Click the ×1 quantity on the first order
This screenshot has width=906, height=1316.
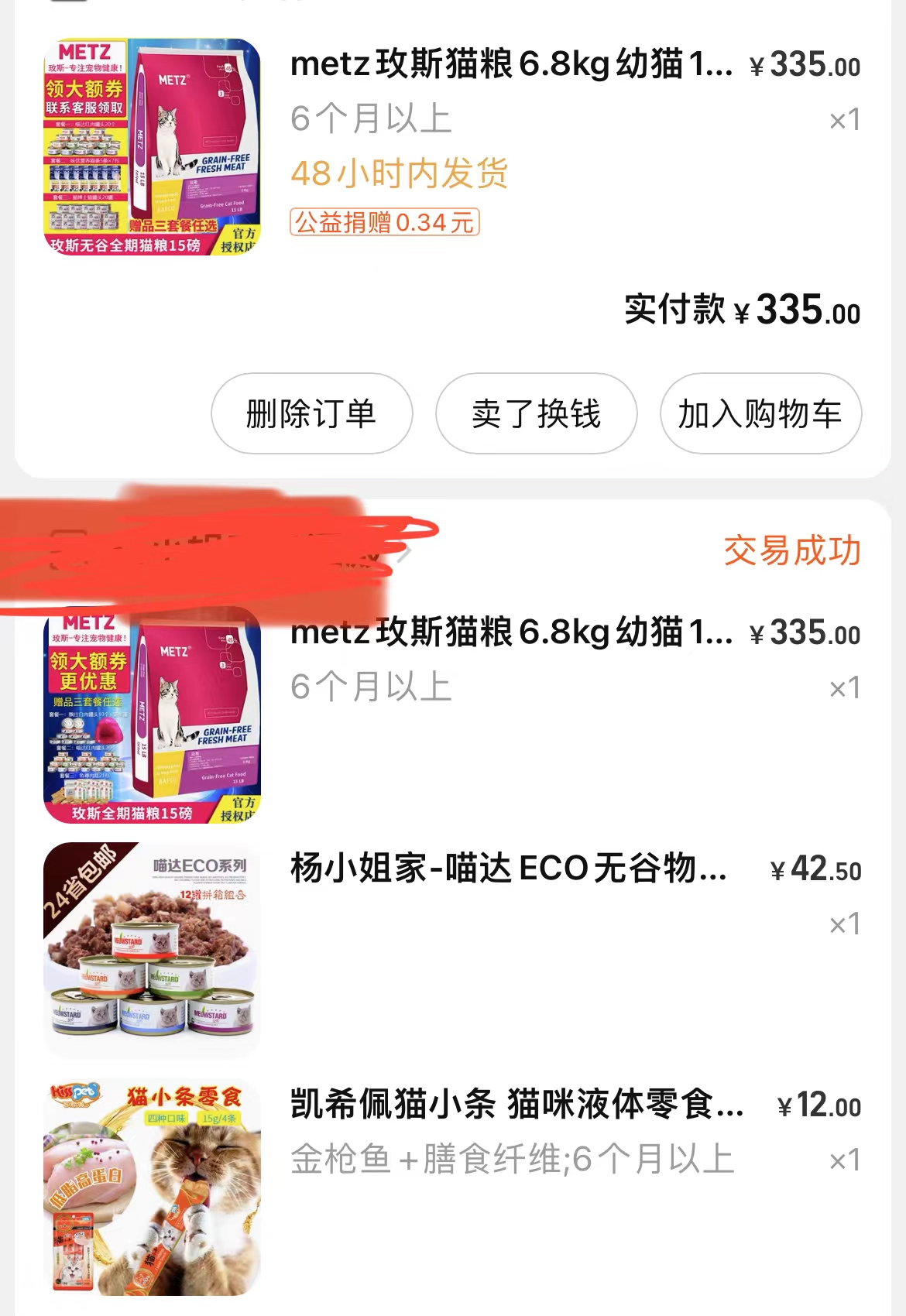pos(844,122)
